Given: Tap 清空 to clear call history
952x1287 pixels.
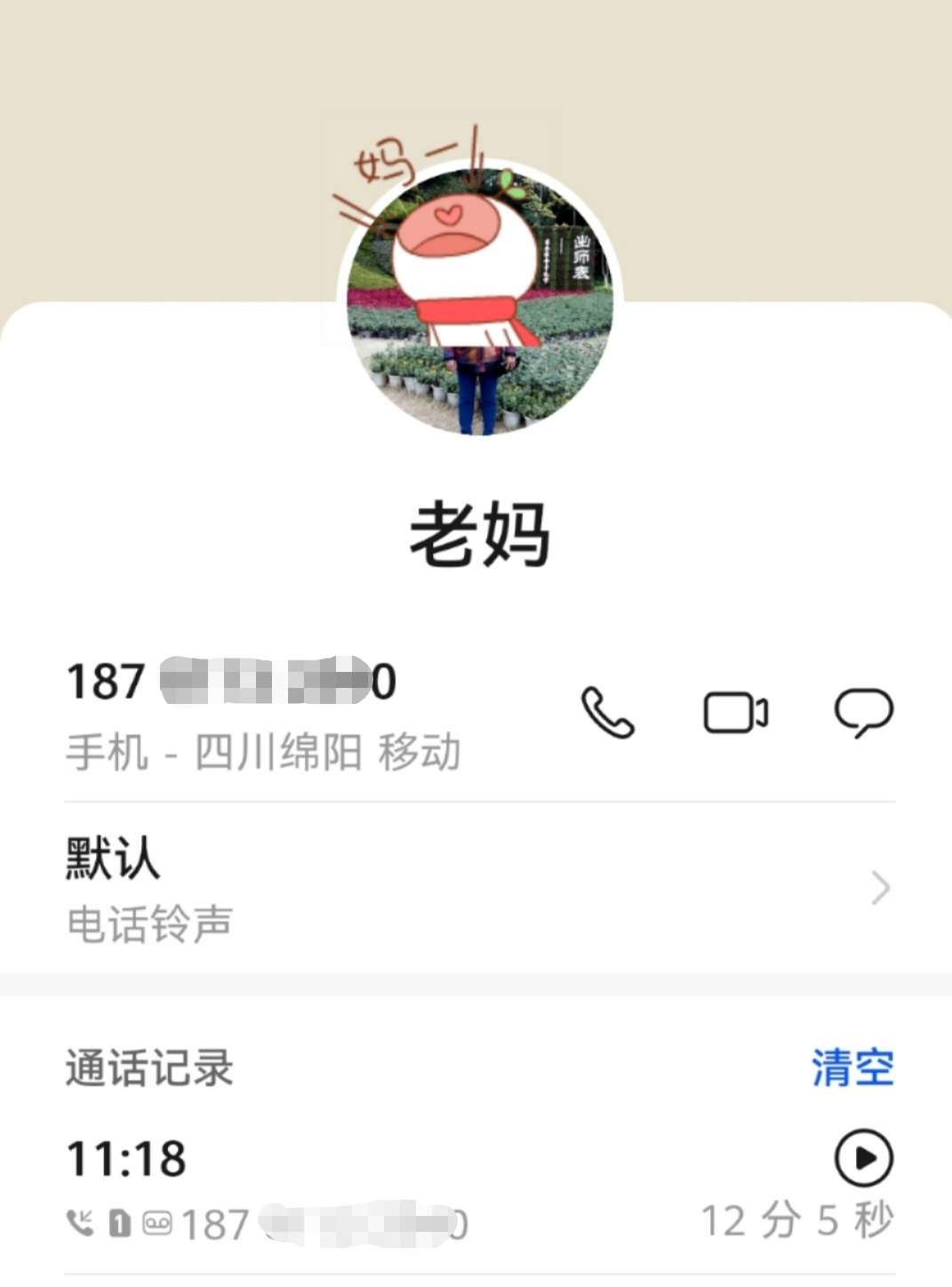Looking at the screenshot, I should coord(852,1067).
